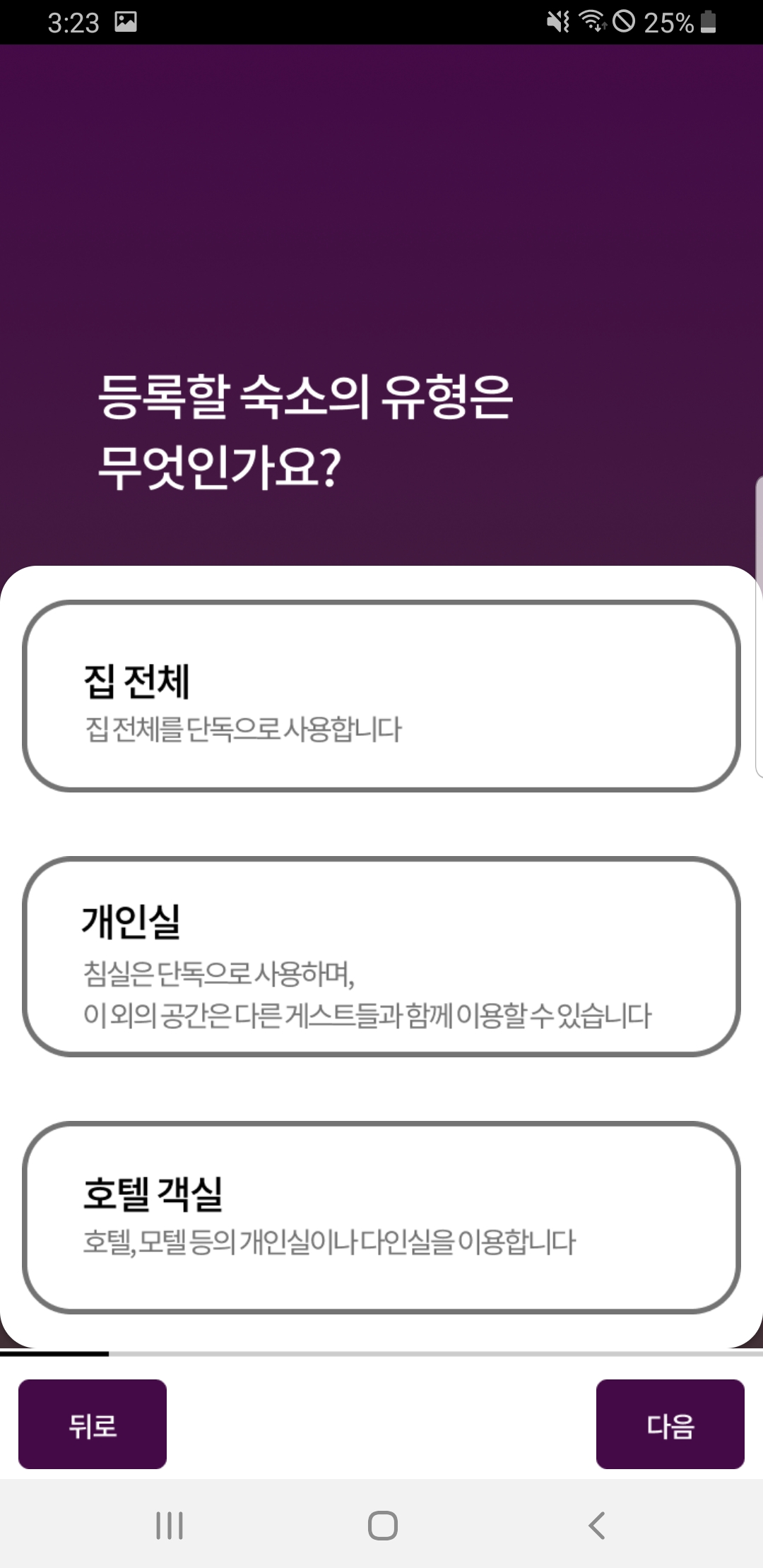Image resolution: width=763 pixels, height=1568 pixels.
Task: Choose the 개인실 option card
Action: click(x=381, y=956)
